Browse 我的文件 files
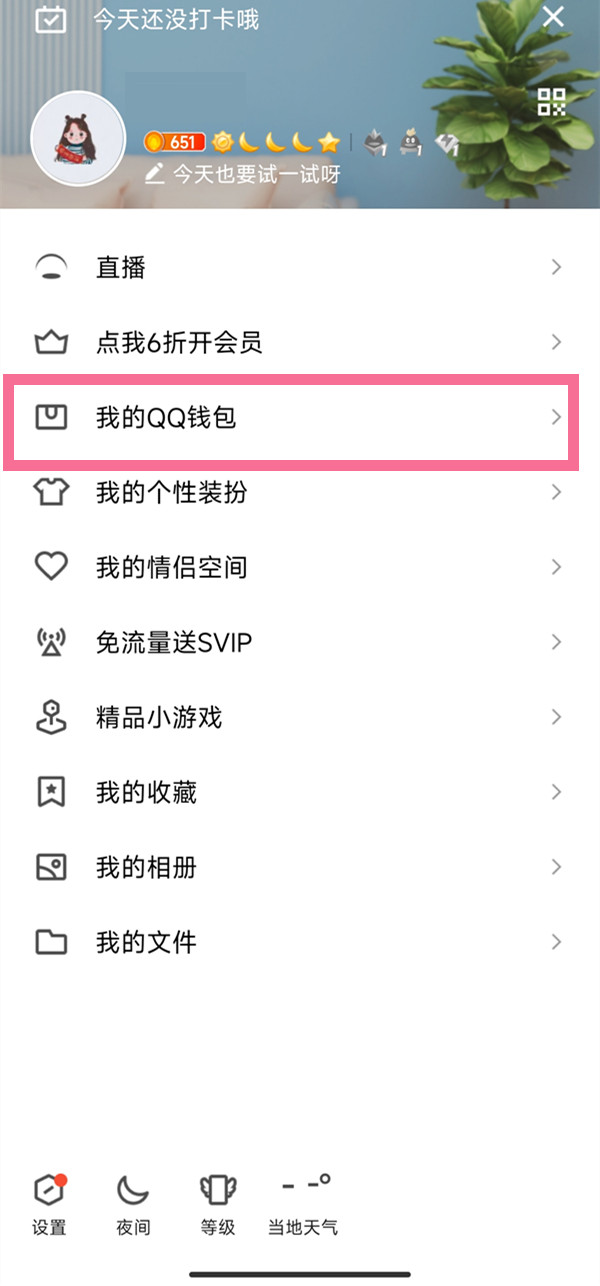The width and height of the screenshot is (600, 1286). pyautogui.click(x=300, y=942)
